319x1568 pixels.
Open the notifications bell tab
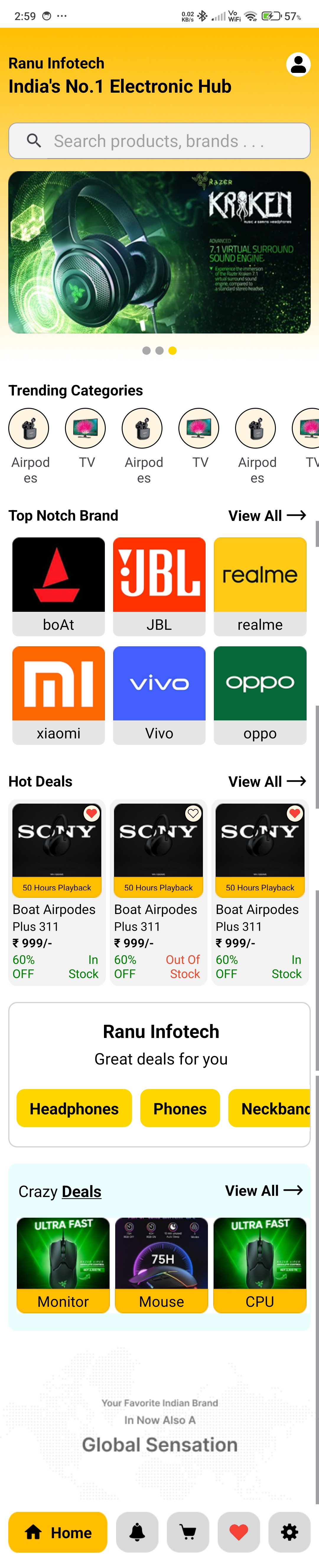pos(138,1532)
